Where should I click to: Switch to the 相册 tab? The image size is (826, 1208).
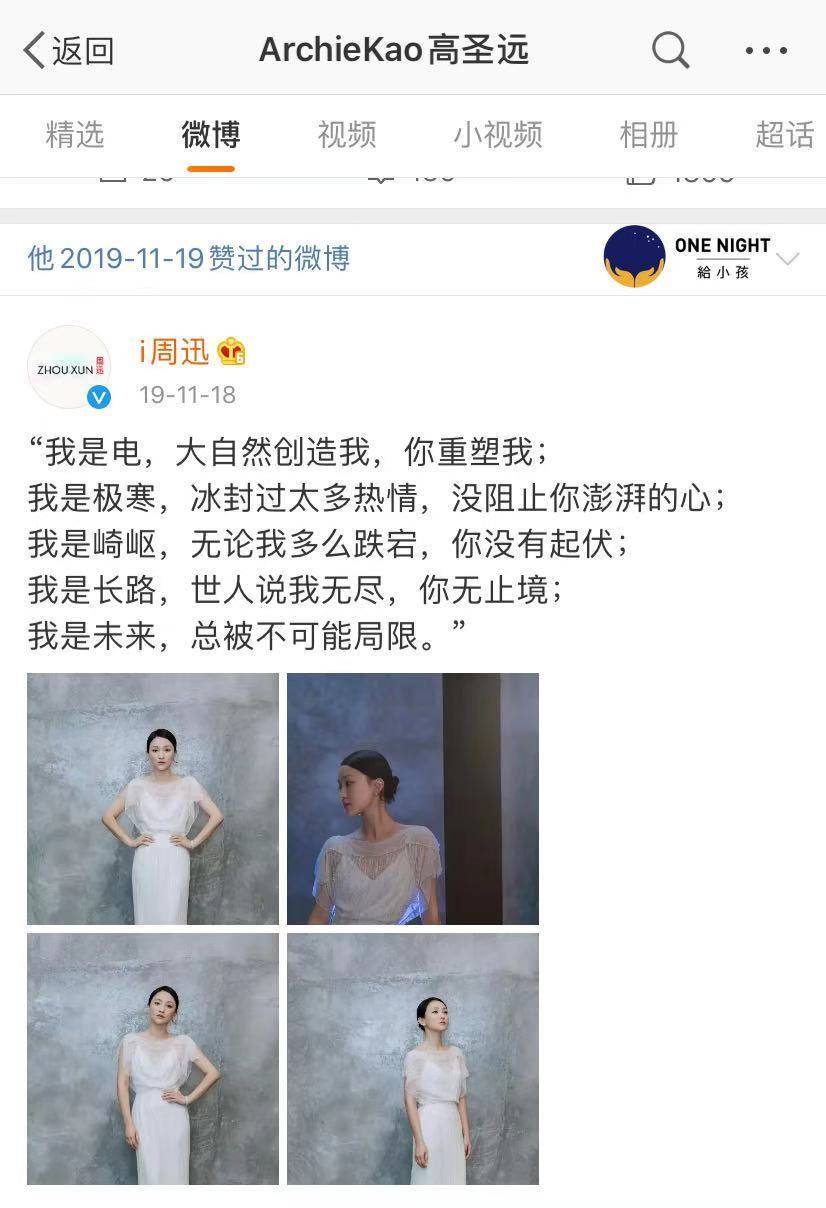(648, 135)
